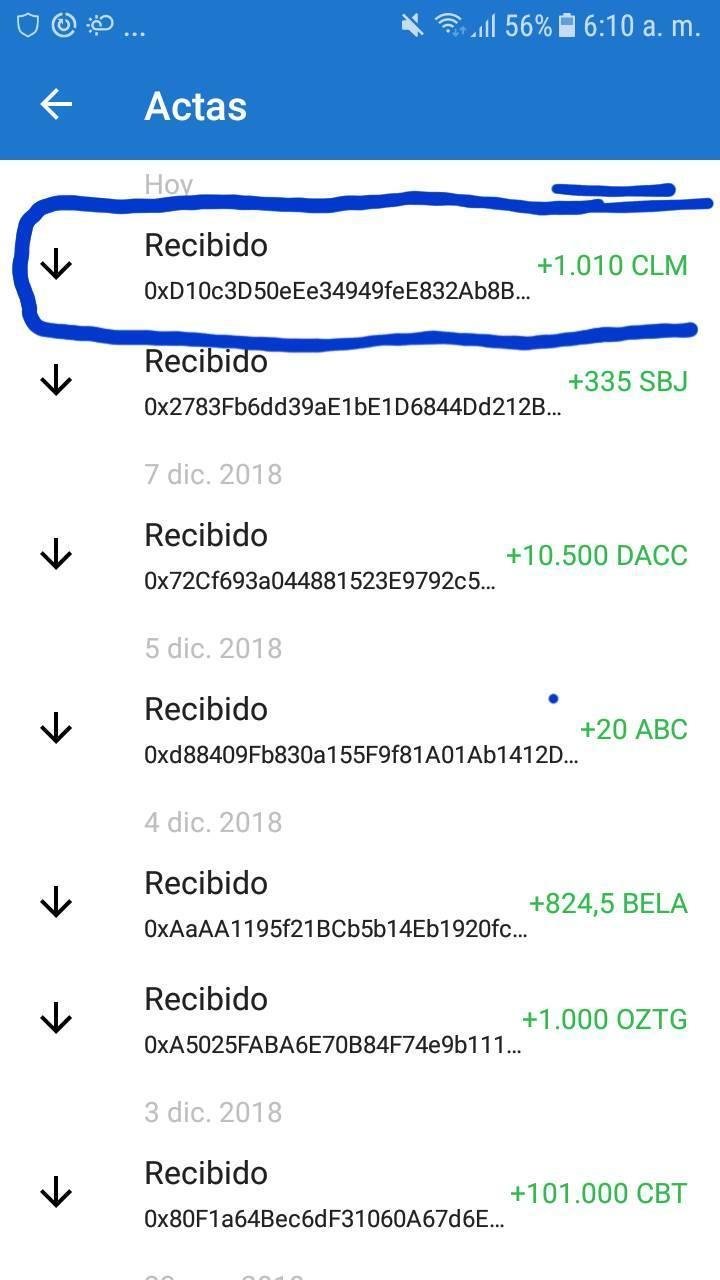The image size is (720, 1280).
Task: Go back from the Actas screen
Action: click(56, 105)
